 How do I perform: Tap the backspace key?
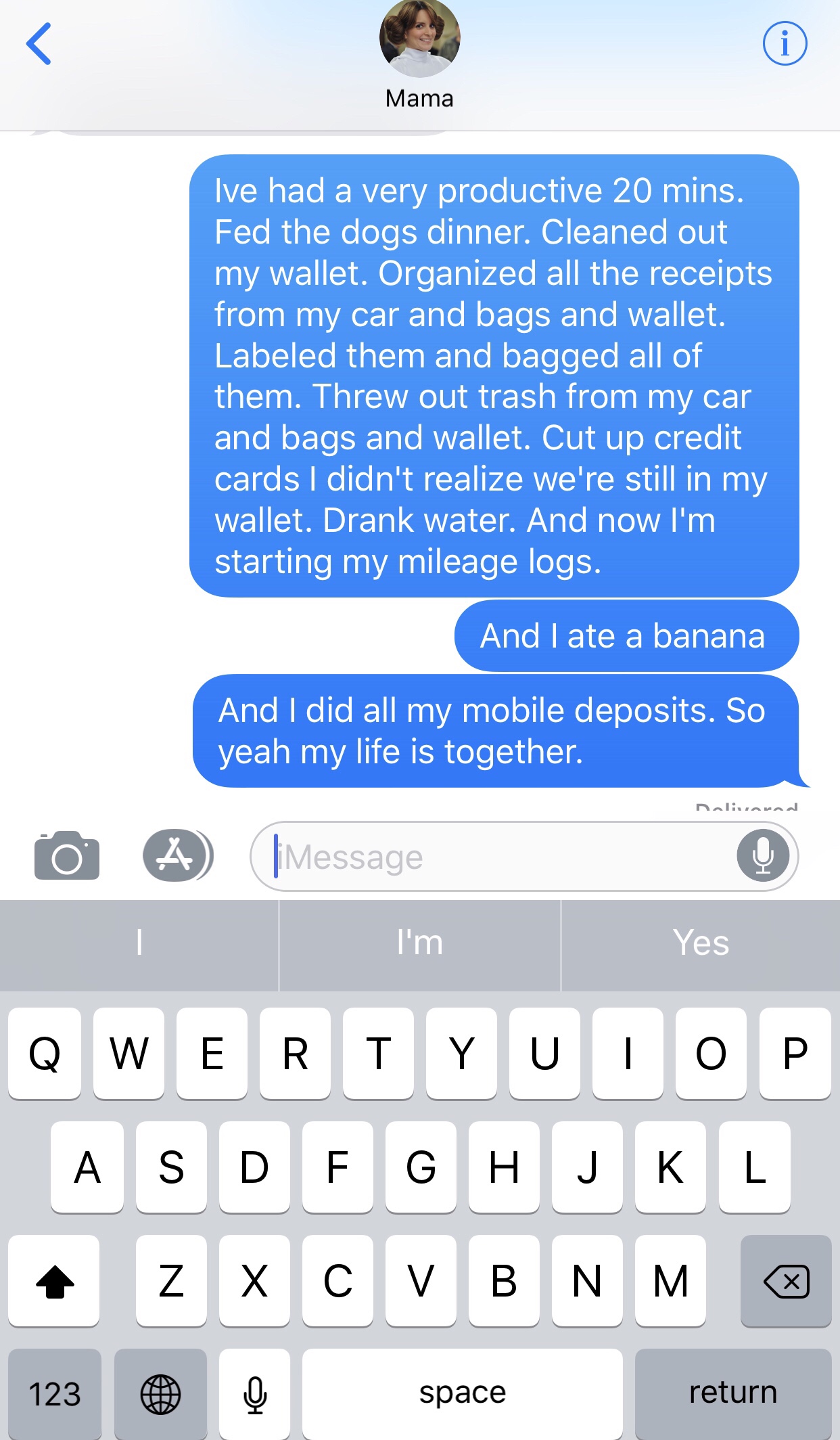coord(785,1281)
